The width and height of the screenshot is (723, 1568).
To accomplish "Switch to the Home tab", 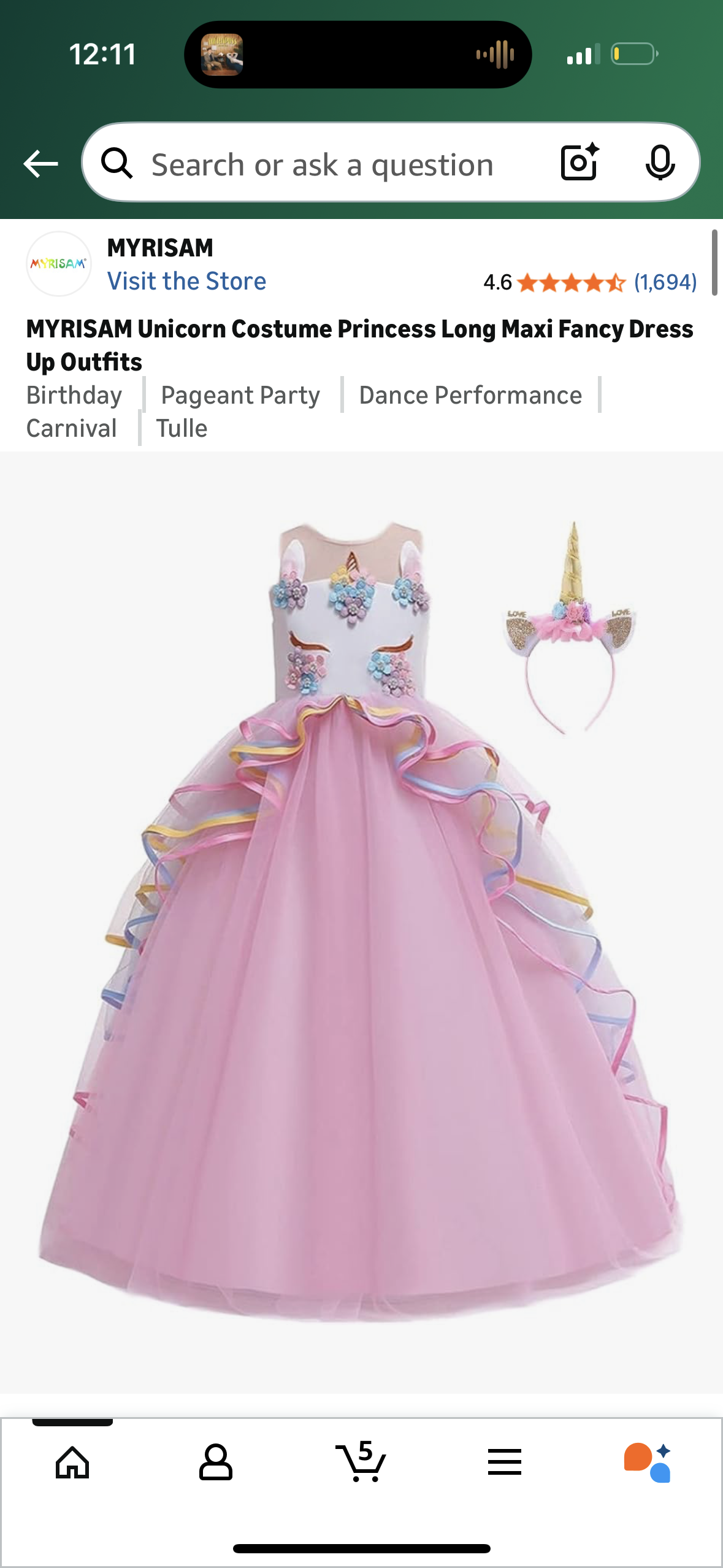I will [x=72, y=1462].
